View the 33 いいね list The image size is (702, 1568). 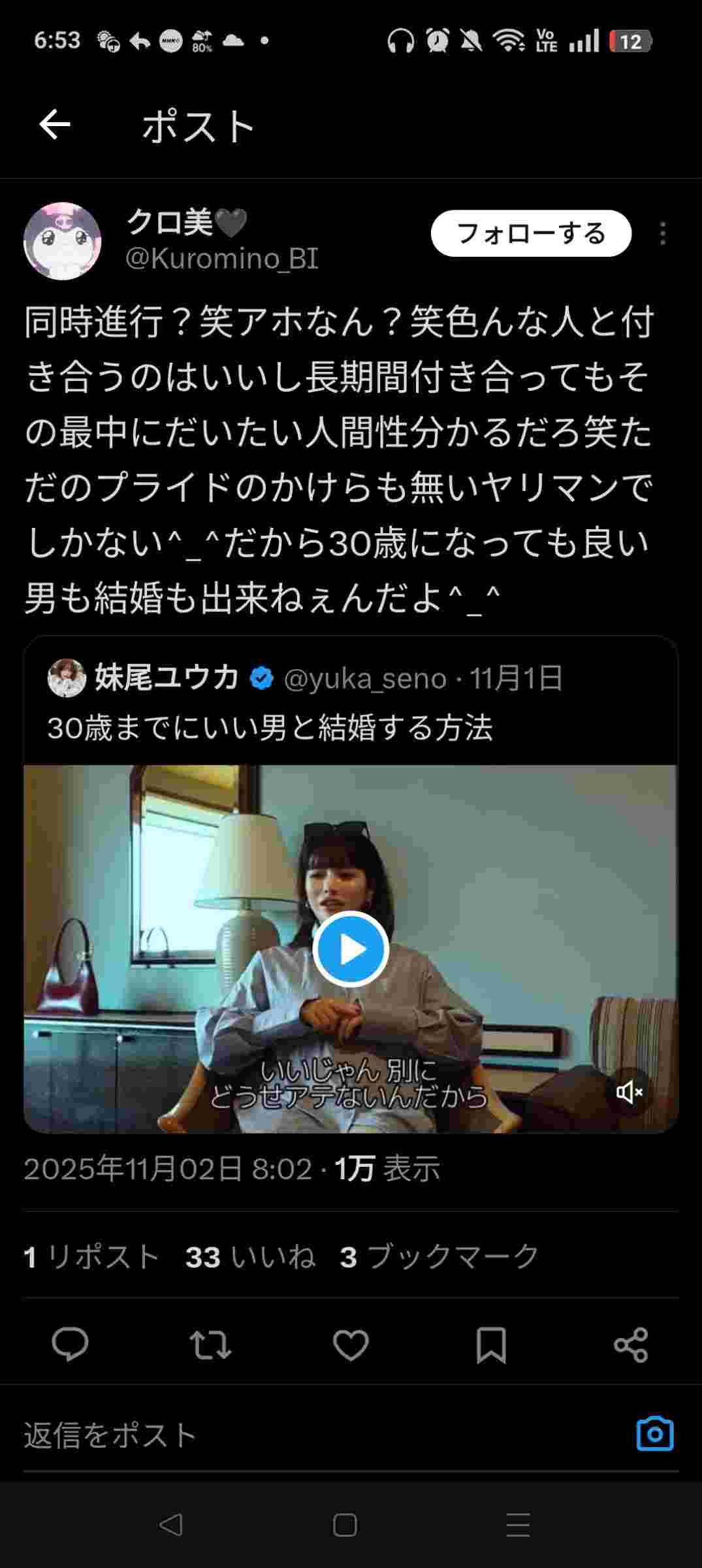[x=250, y=1256]
